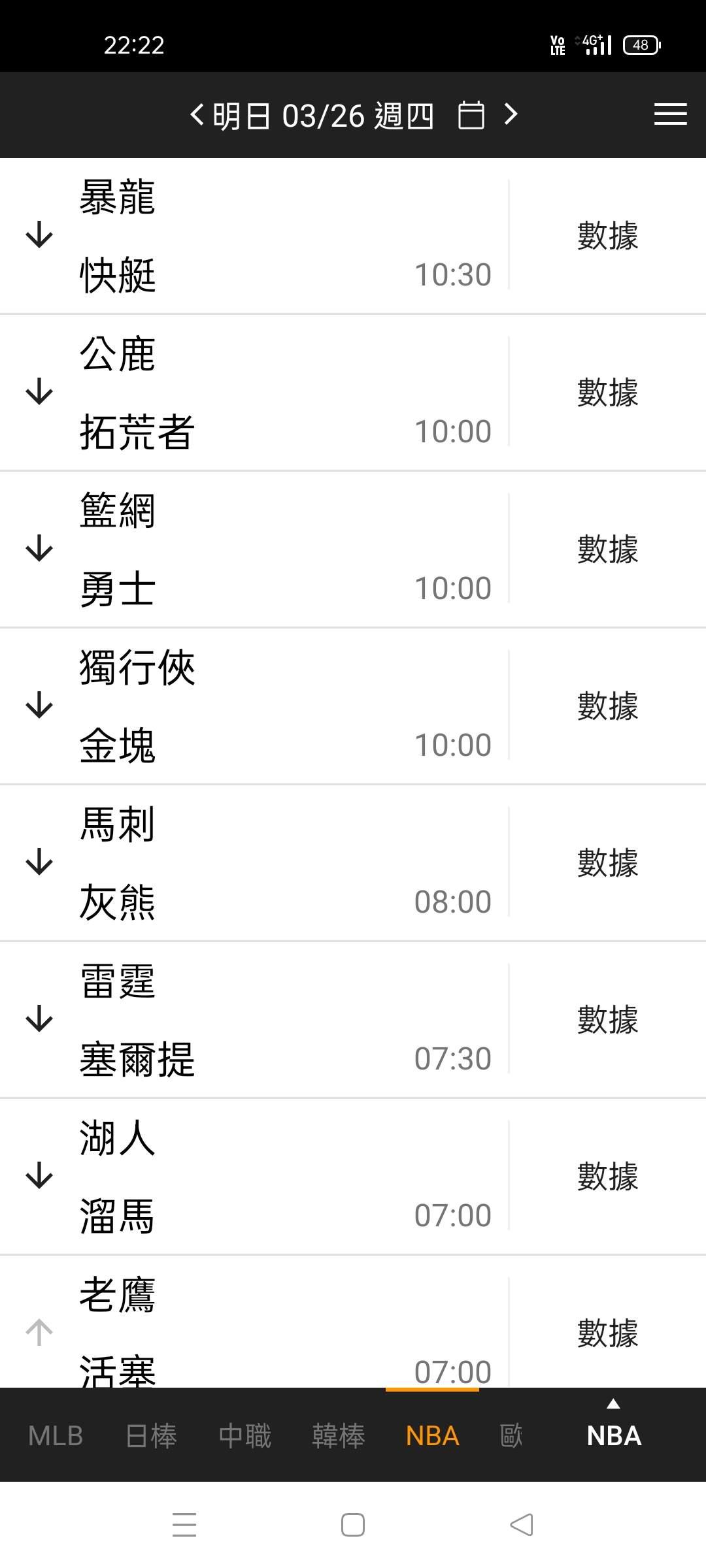
Task: Open 數據 for 獨行俠 vs 金塊
Action: (x=607, y=706)
